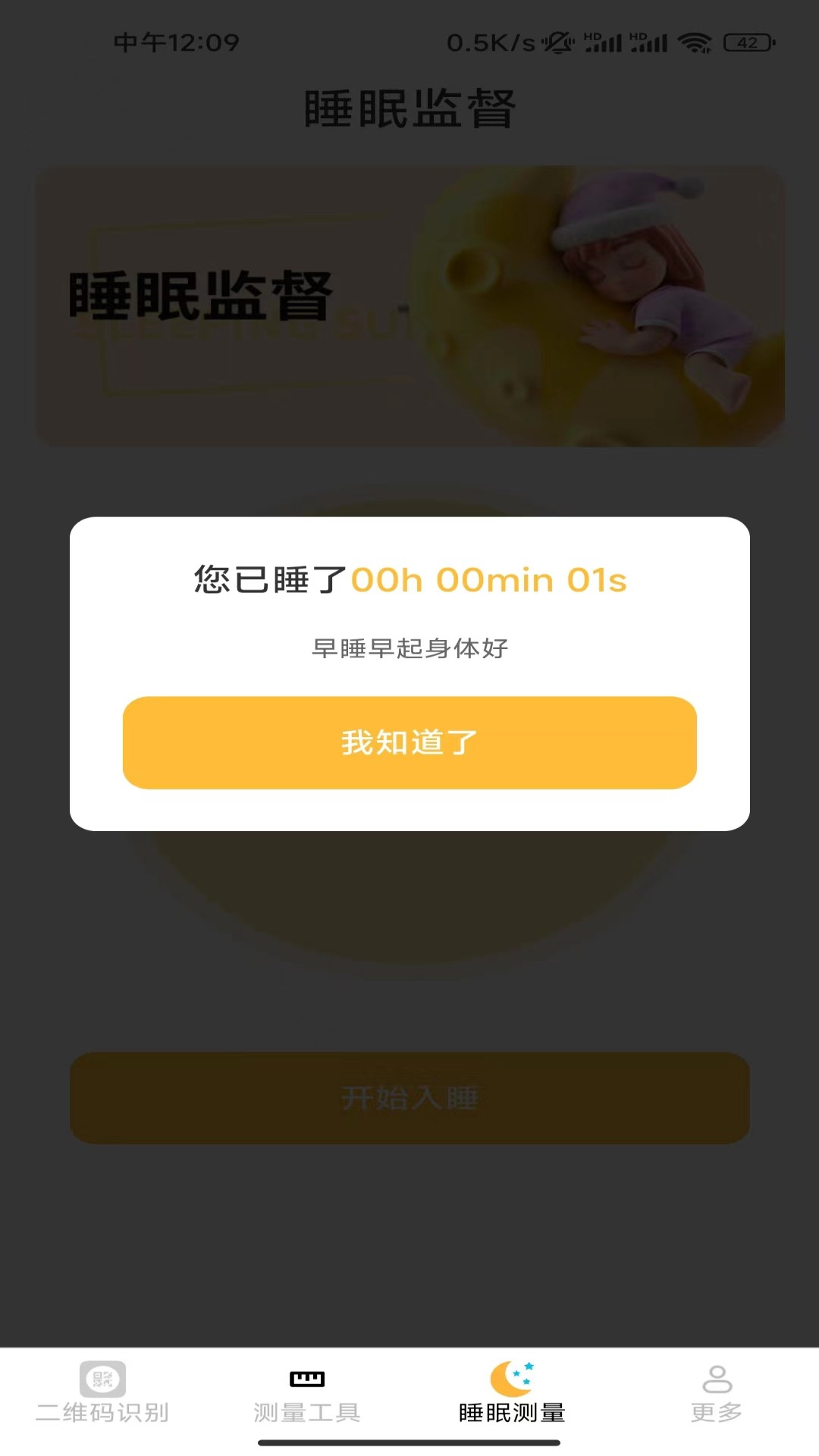Go to the 更多 tab
Image resolution: width=819 pixels, height=1456 pixels.
point(717,1394)
